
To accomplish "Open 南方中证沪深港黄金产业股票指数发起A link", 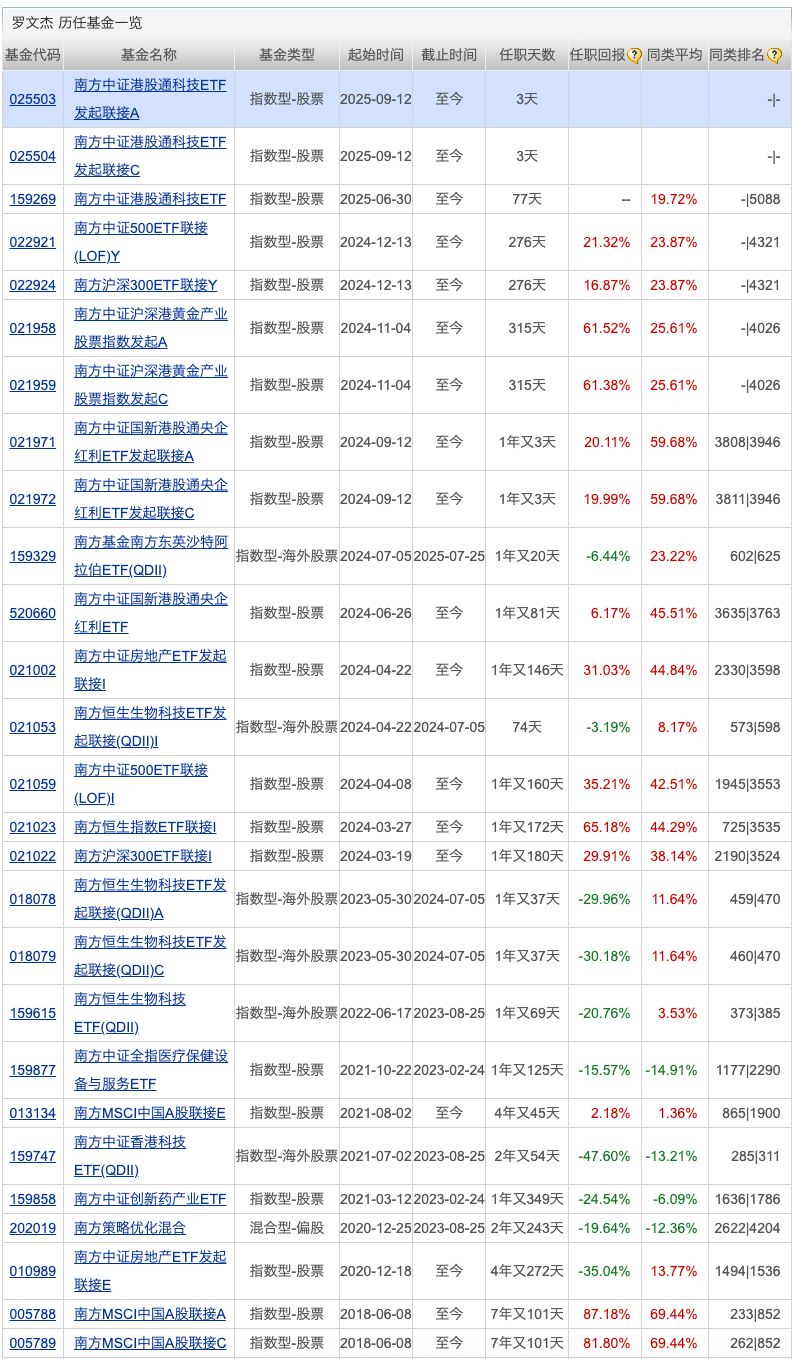I will click(150, 314).
